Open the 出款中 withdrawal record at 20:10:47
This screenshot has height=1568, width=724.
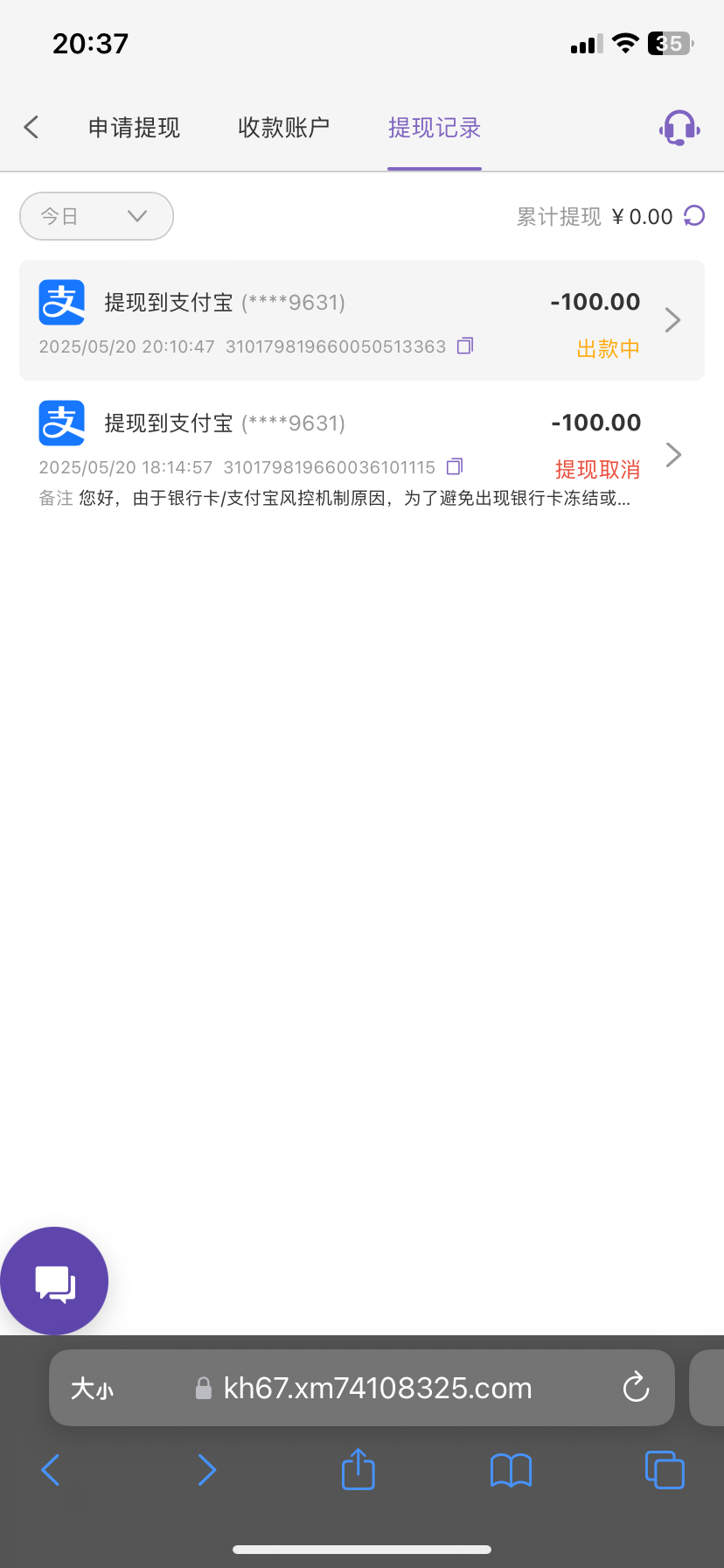(x=362, y=320)
